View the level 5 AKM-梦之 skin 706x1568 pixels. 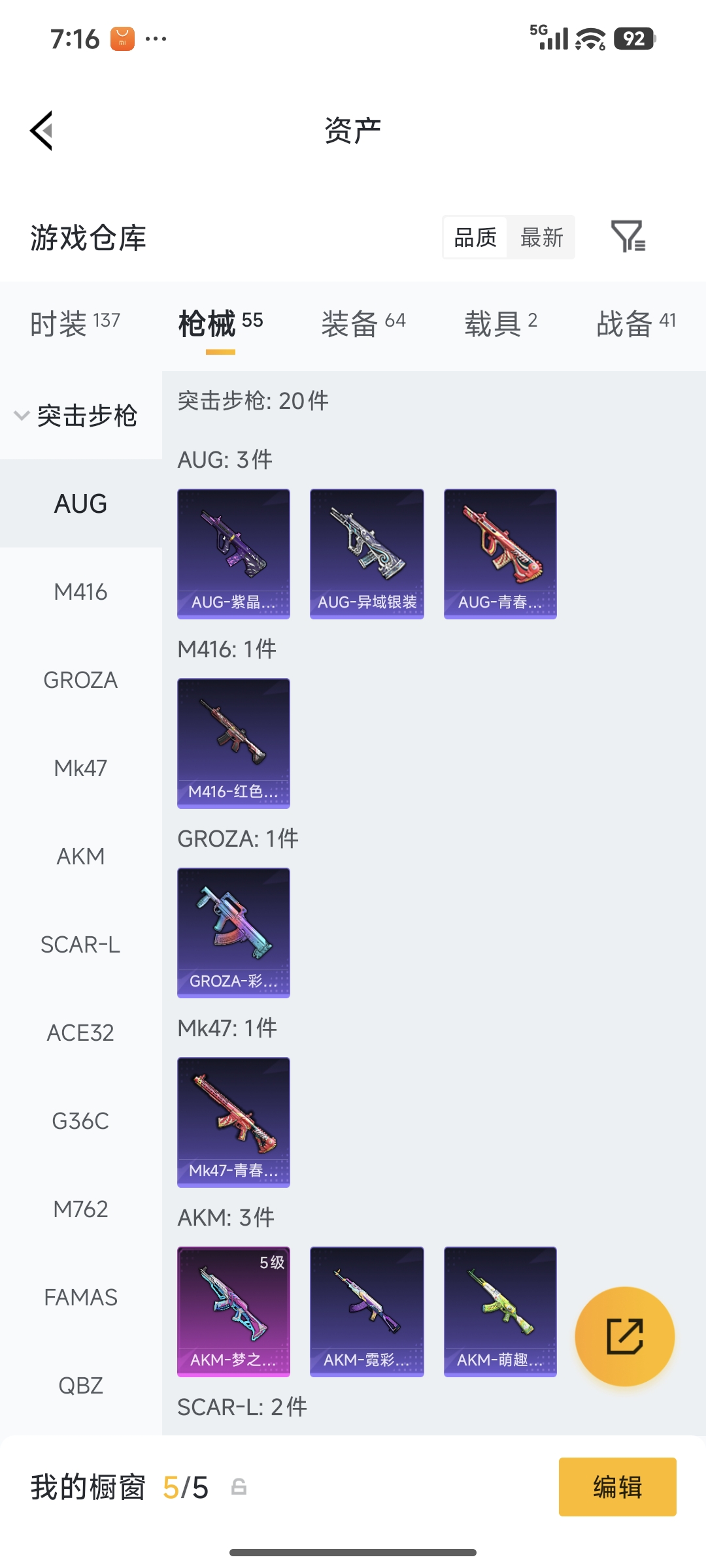point(233,1311)
